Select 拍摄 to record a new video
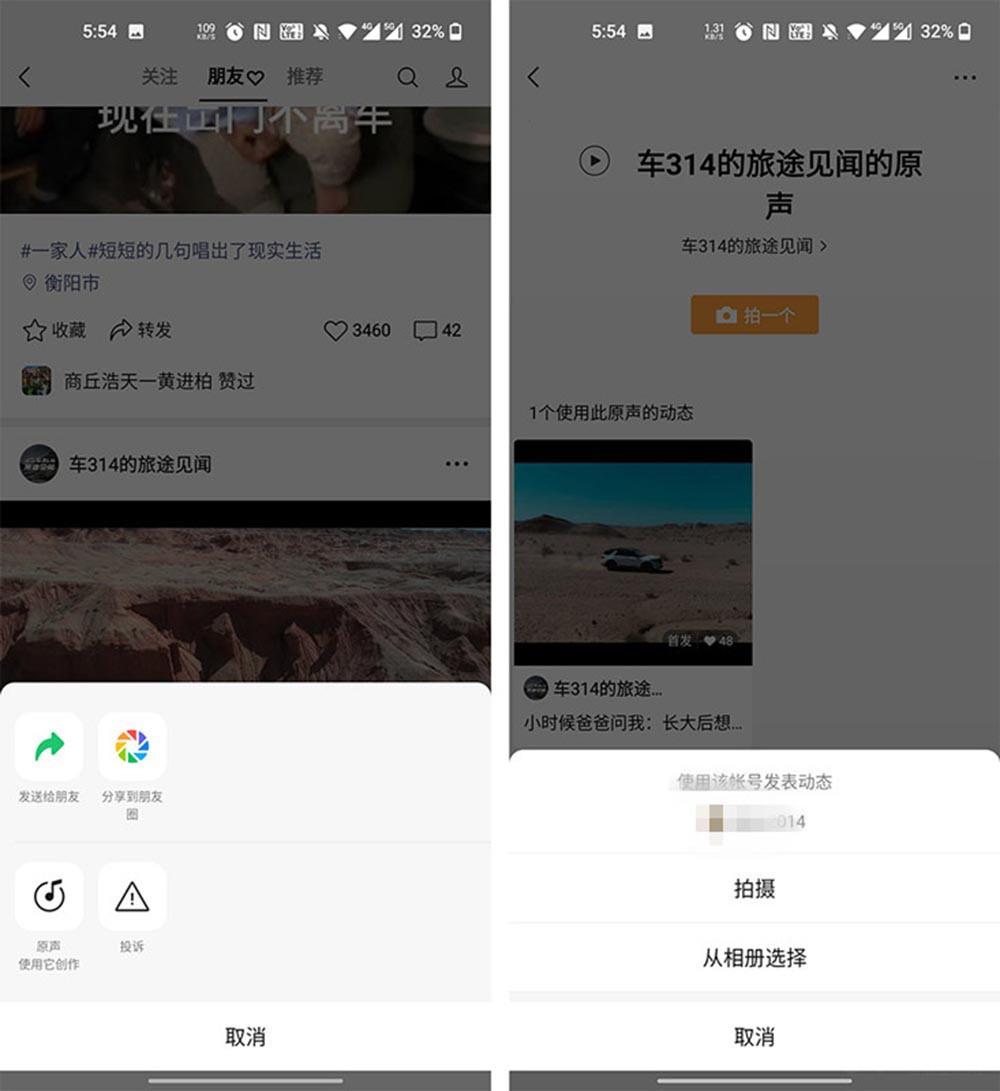Viewport: 1000px width, 1091px height. coord(754,889)
